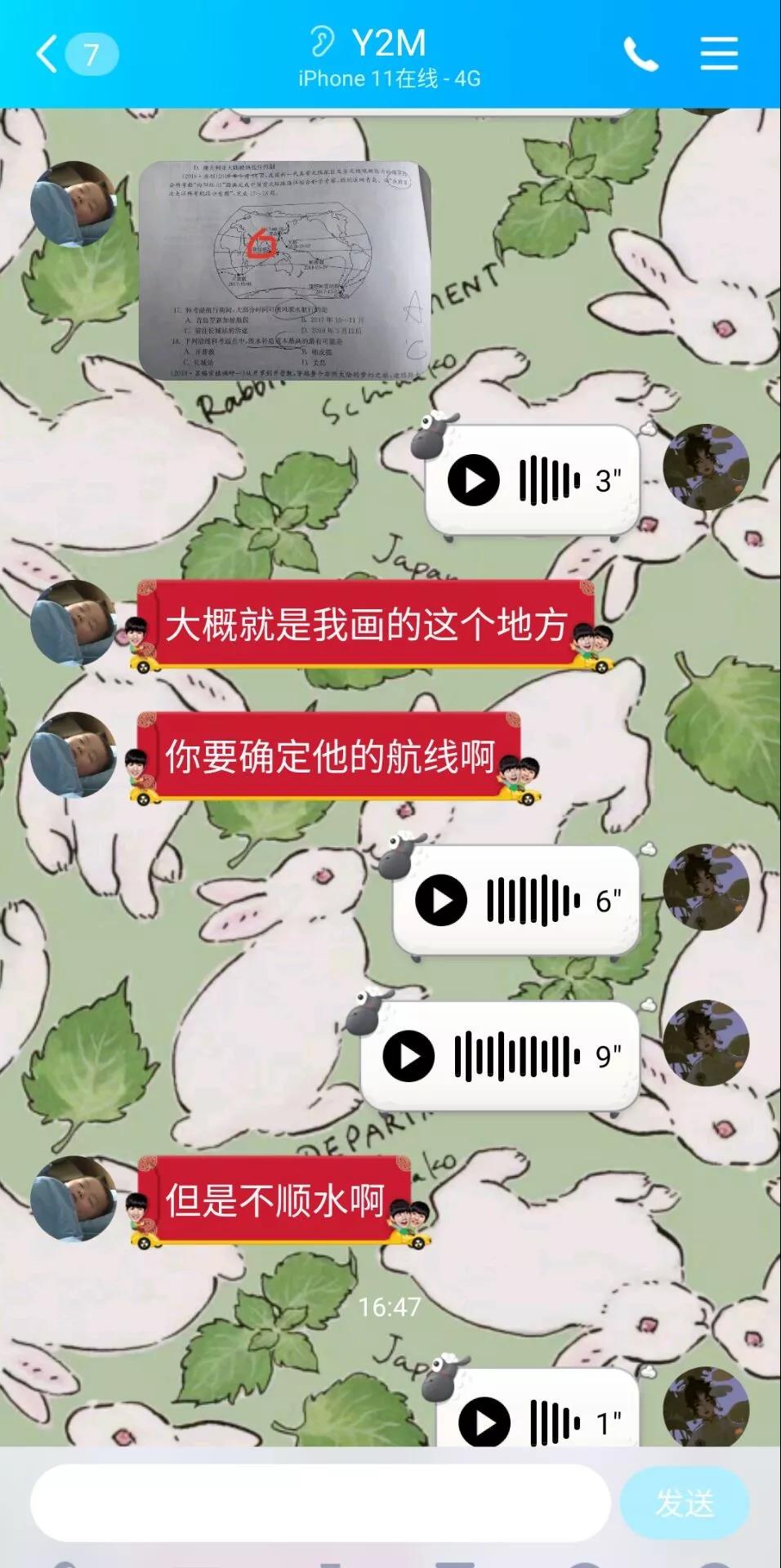Image resolution: width=781 pixels, height=1568 pixels.
Task: Play the 6-second voice message
Action: (x=441, y=900)
